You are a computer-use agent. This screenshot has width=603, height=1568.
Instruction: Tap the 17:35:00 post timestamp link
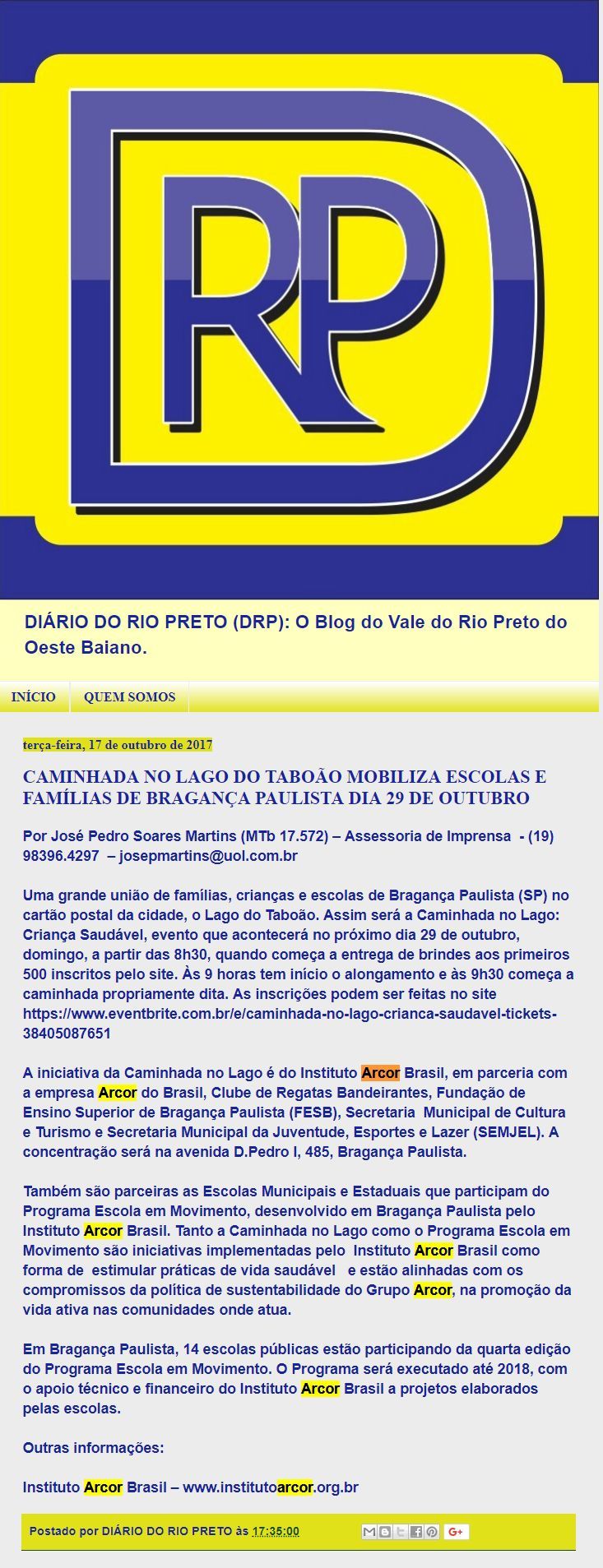point(276,1531)
